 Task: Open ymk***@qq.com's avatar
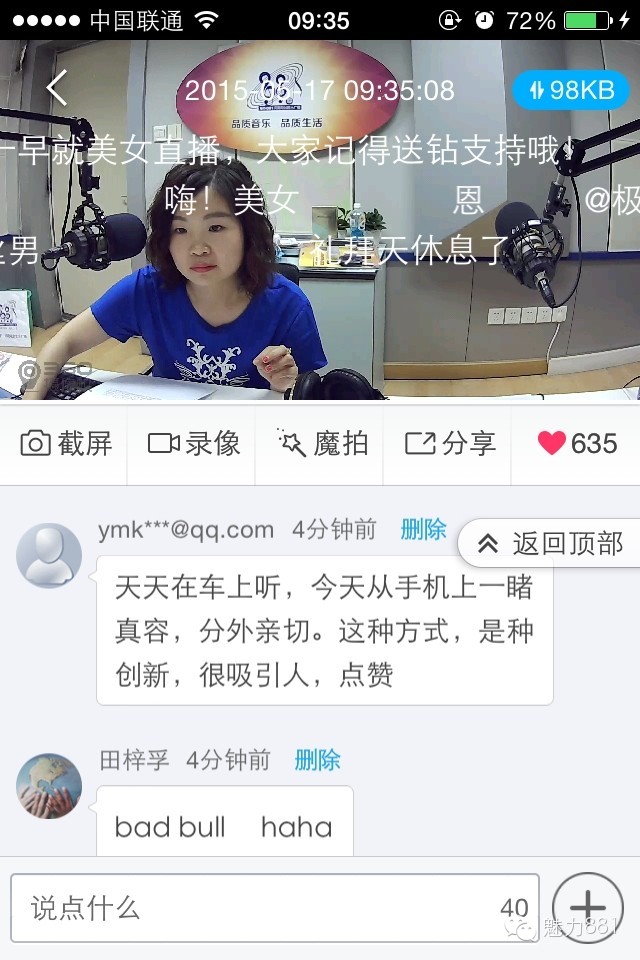49,555
